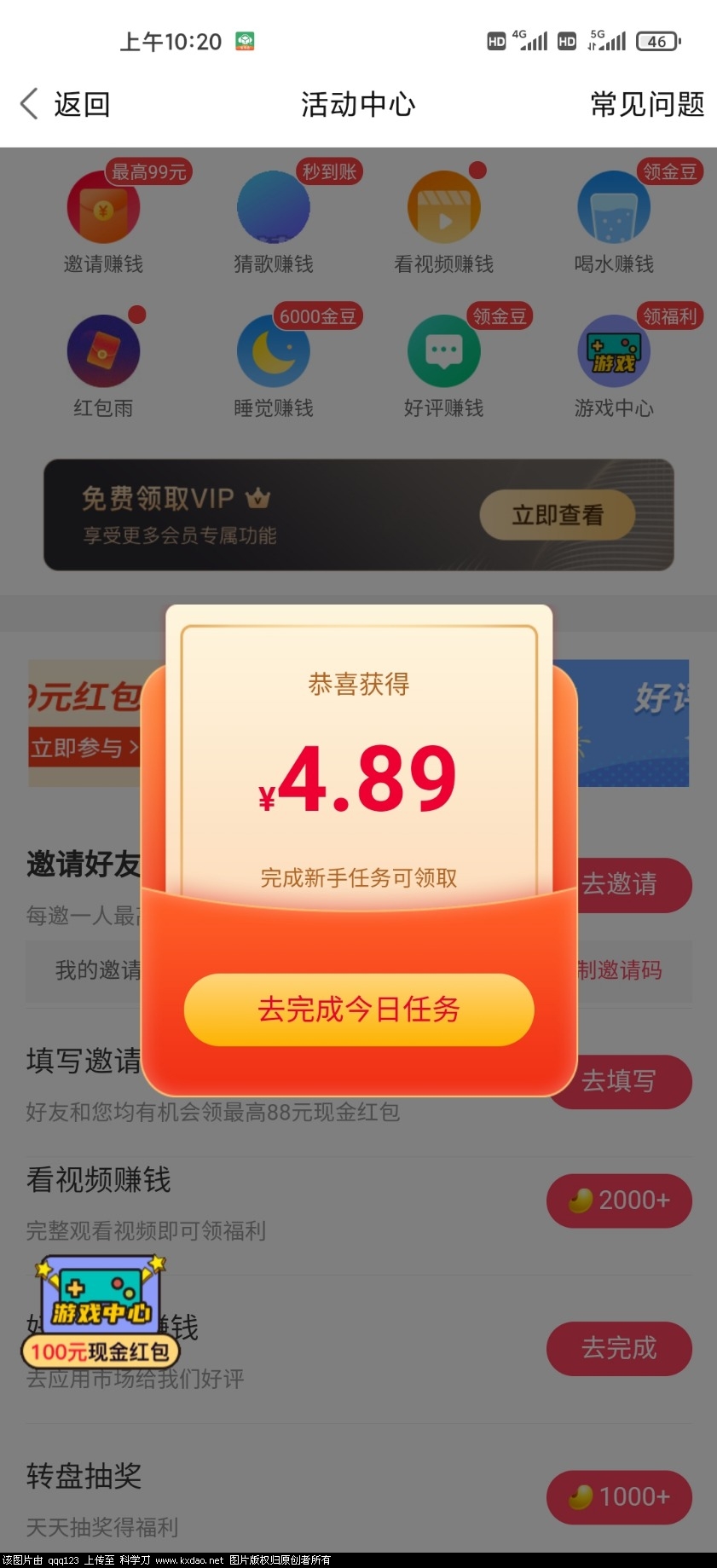
Task: Open 看视频赚钱 icon in the top grid
Action: coord(443,209)
